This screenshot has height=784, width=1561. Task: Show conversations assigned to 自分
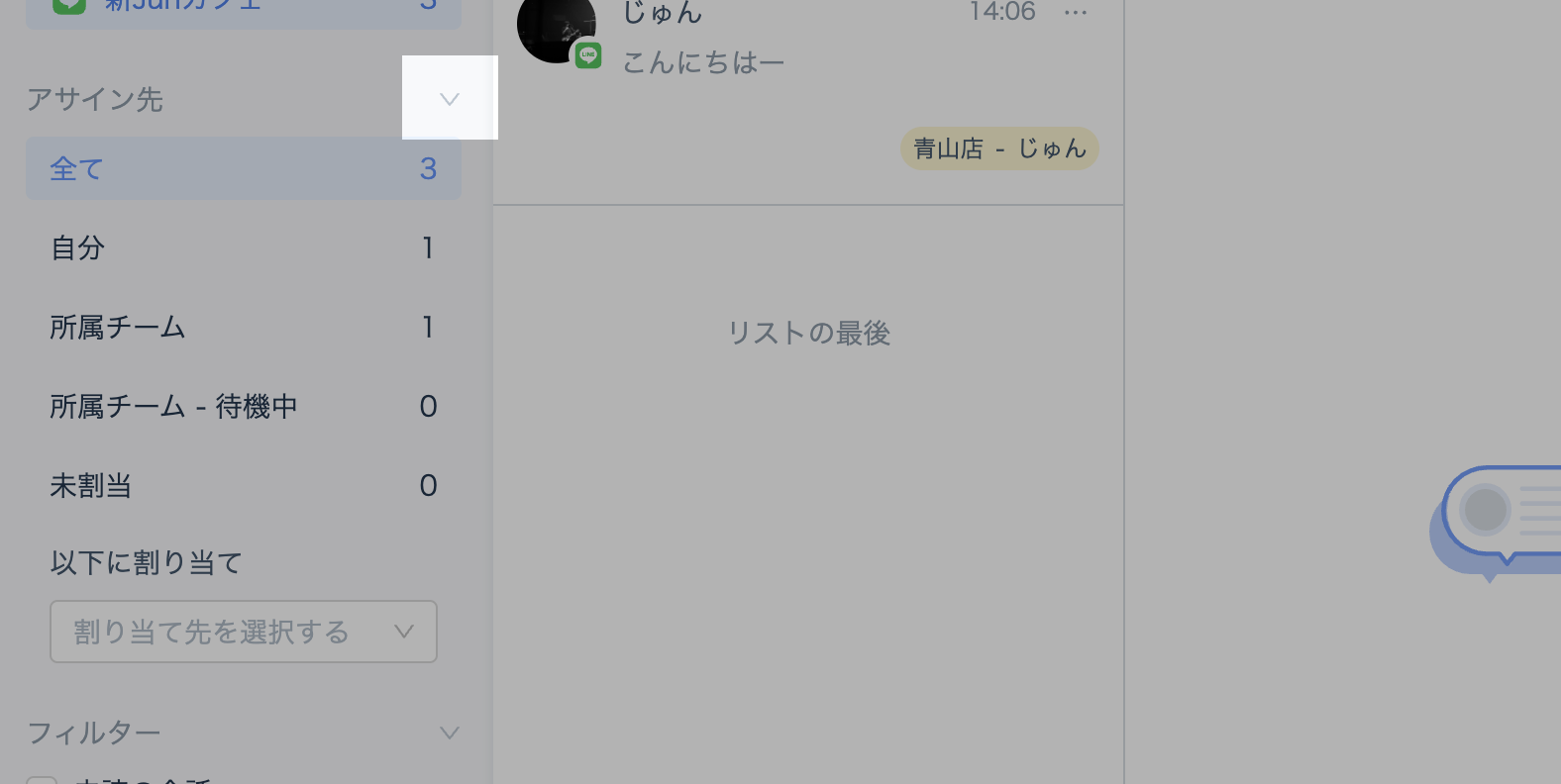coord(243,247)
